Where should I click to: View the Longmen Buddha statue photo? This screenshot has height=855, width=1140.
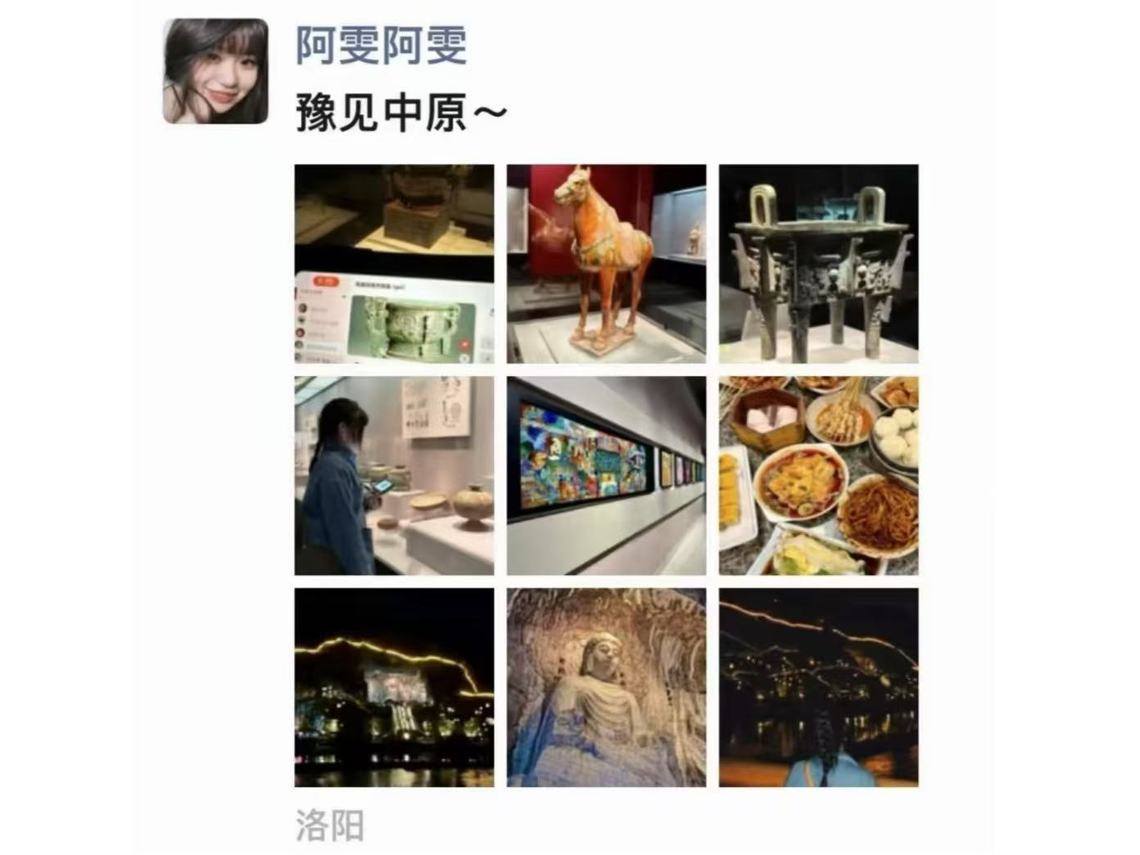pyautogui.click(x=606, y=687)
